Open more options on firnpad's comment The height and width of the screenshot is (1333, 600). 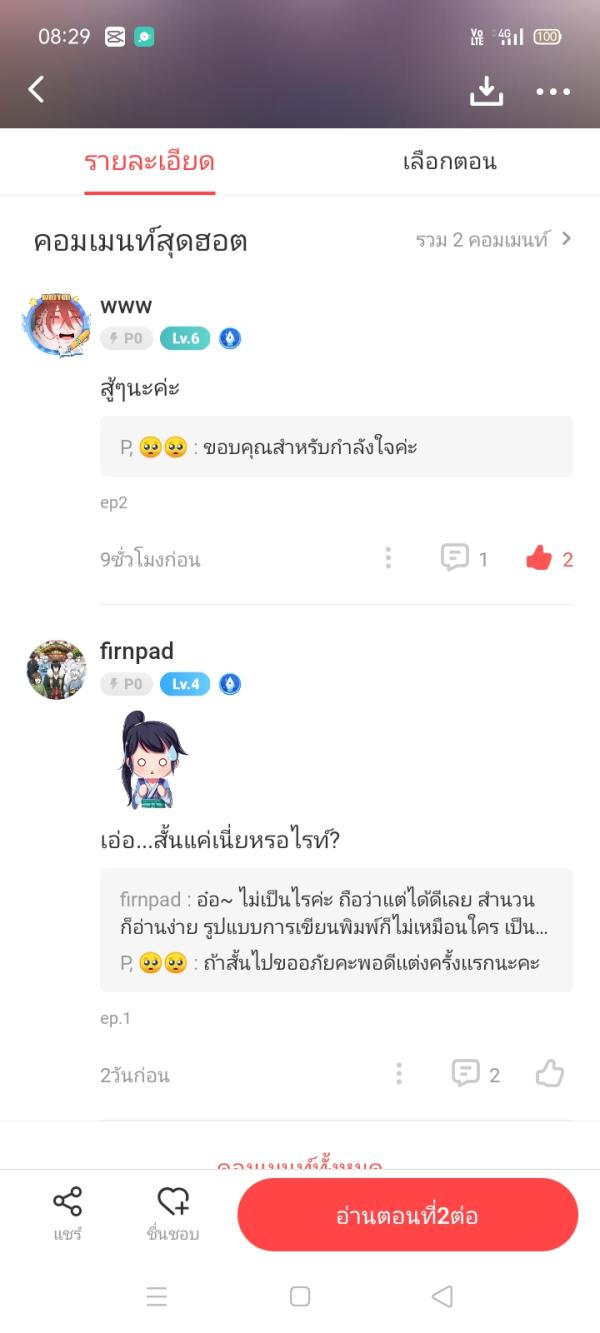[x=398, y=1074]
